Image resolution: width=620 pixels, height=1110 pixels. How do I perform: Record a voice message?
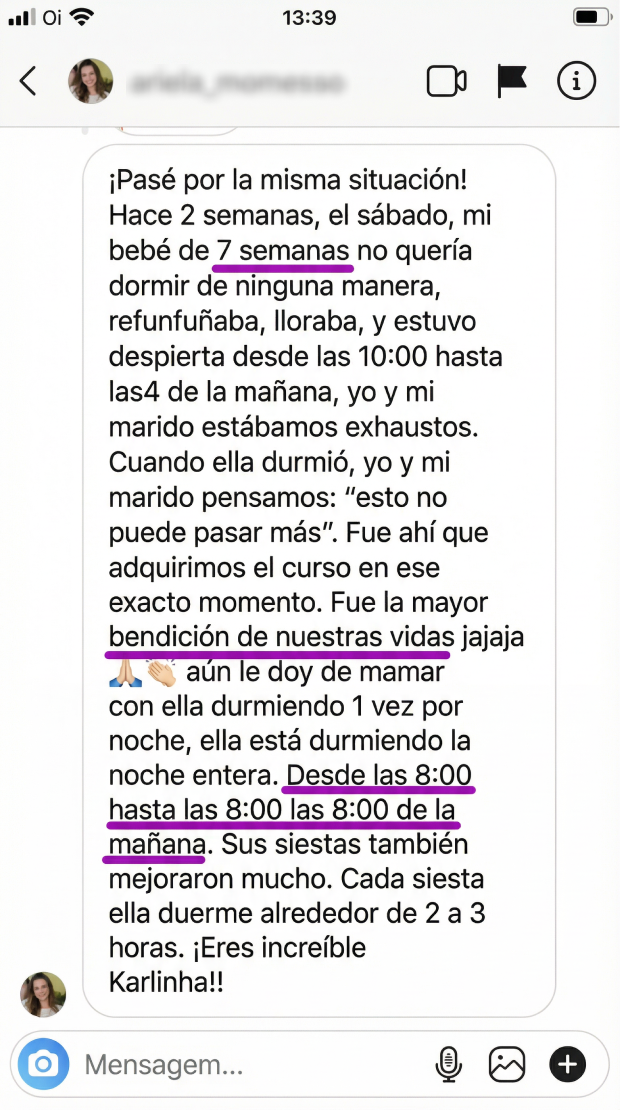[449, 1065]
